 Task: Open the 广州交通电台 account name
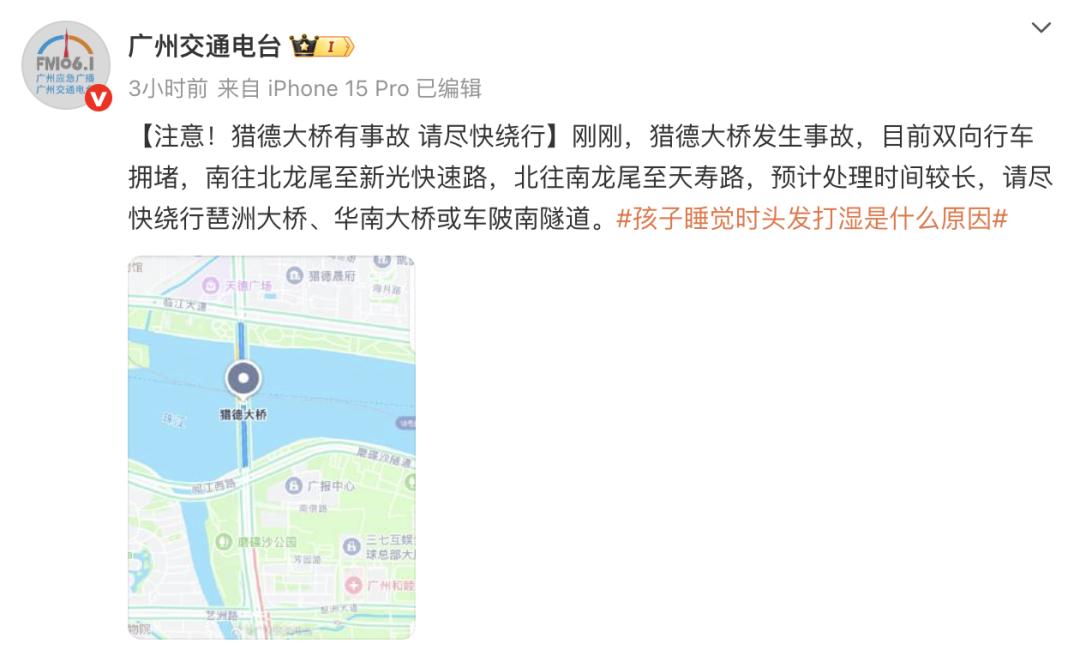tap(206, 45)
